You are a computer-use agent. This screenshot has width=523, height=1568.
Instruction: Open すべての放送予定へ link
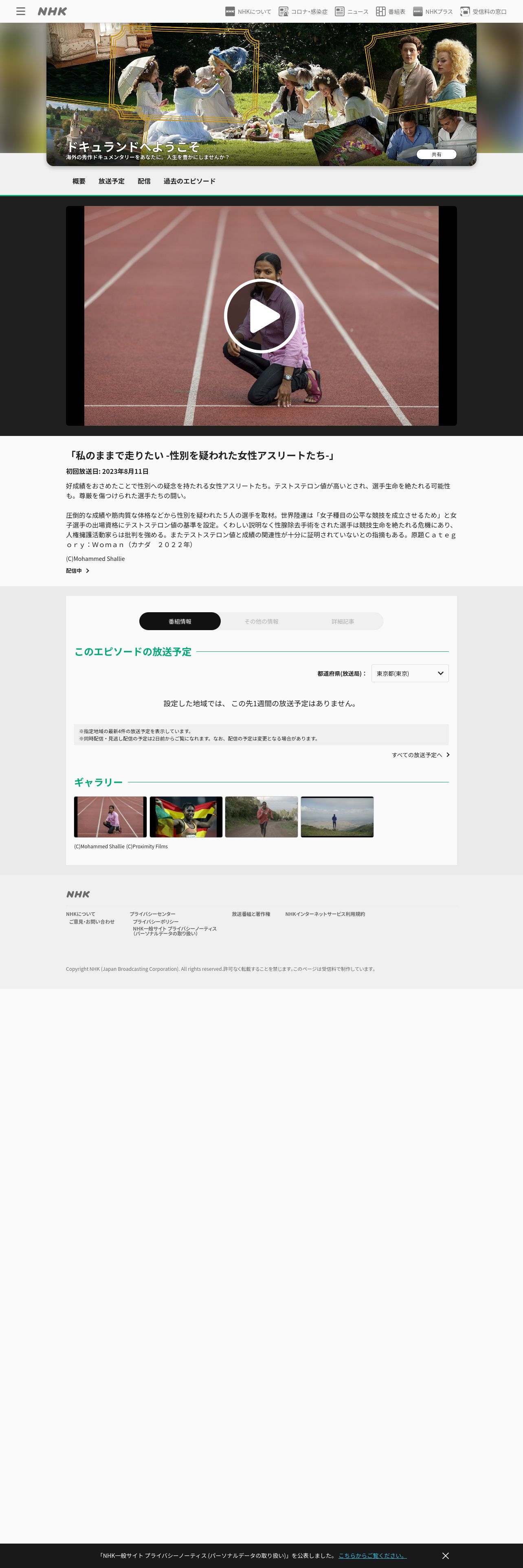coord(421,755)
